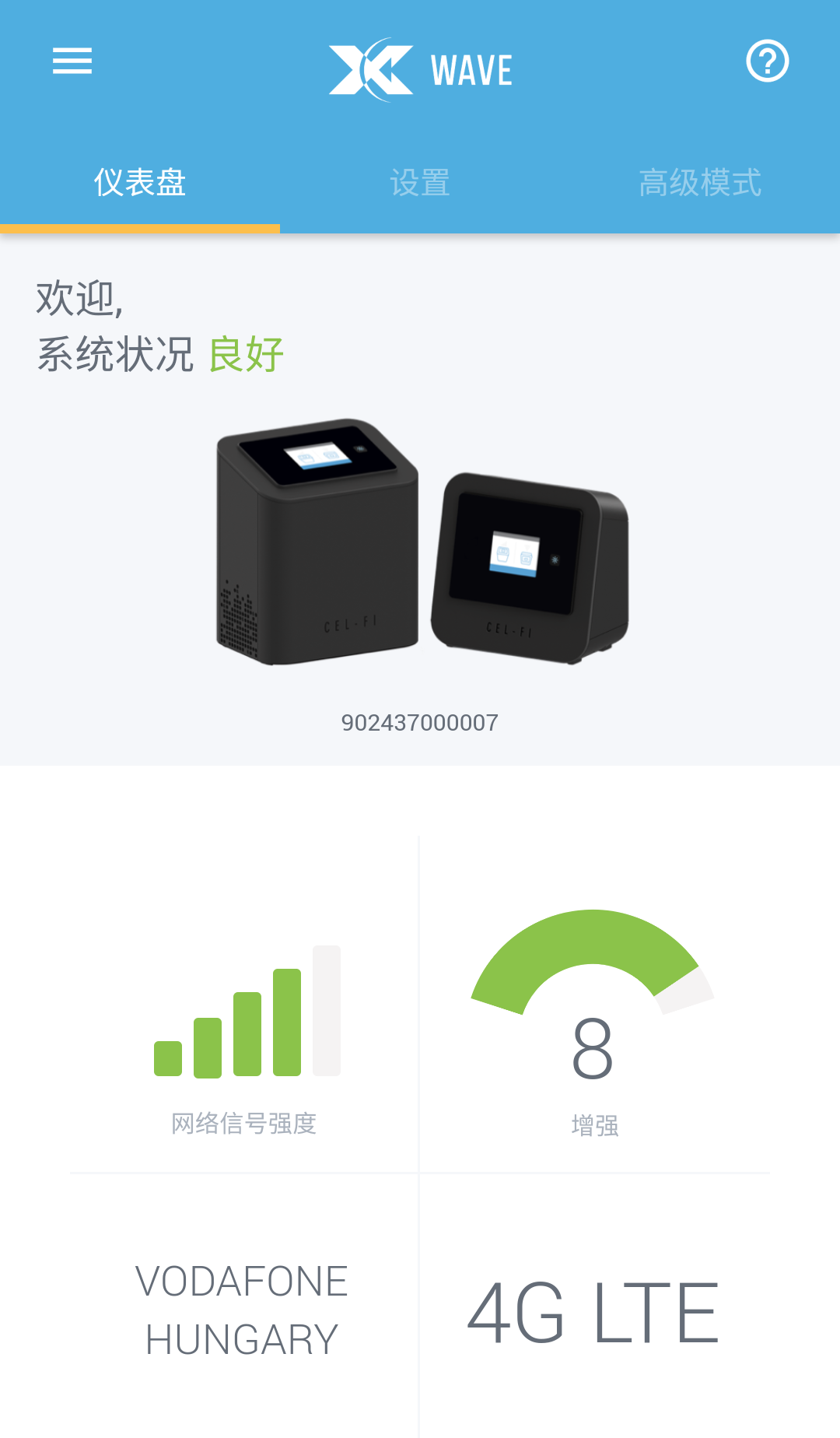Viewport: 840px width, 1438px height.
Task: Switch to the 设置 tab
Action: point(420,183)
